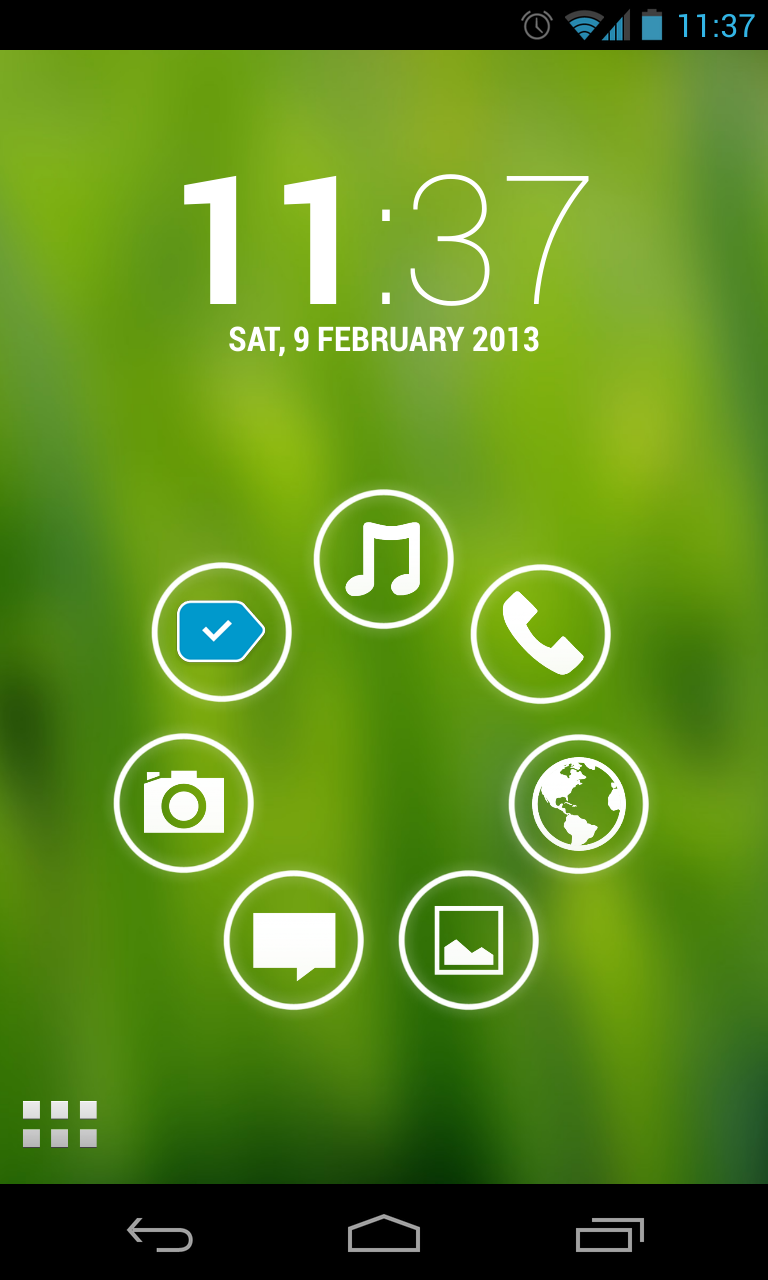Screen dimensions: 768x1280
Task: Open the Music app icon
Action: pyautogui.click(x=383, y=558)
